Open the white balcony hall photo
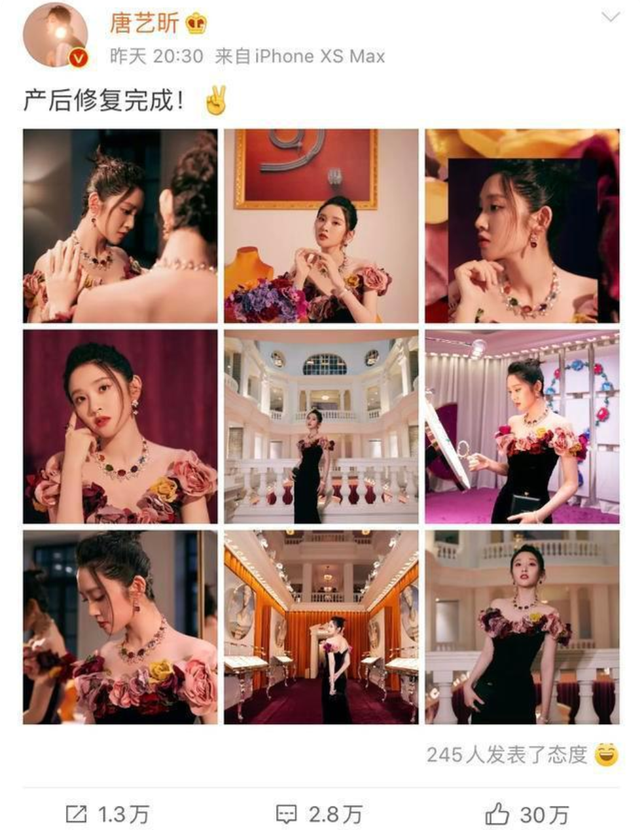Screen dimensions: 640x830 coord(321,427)
